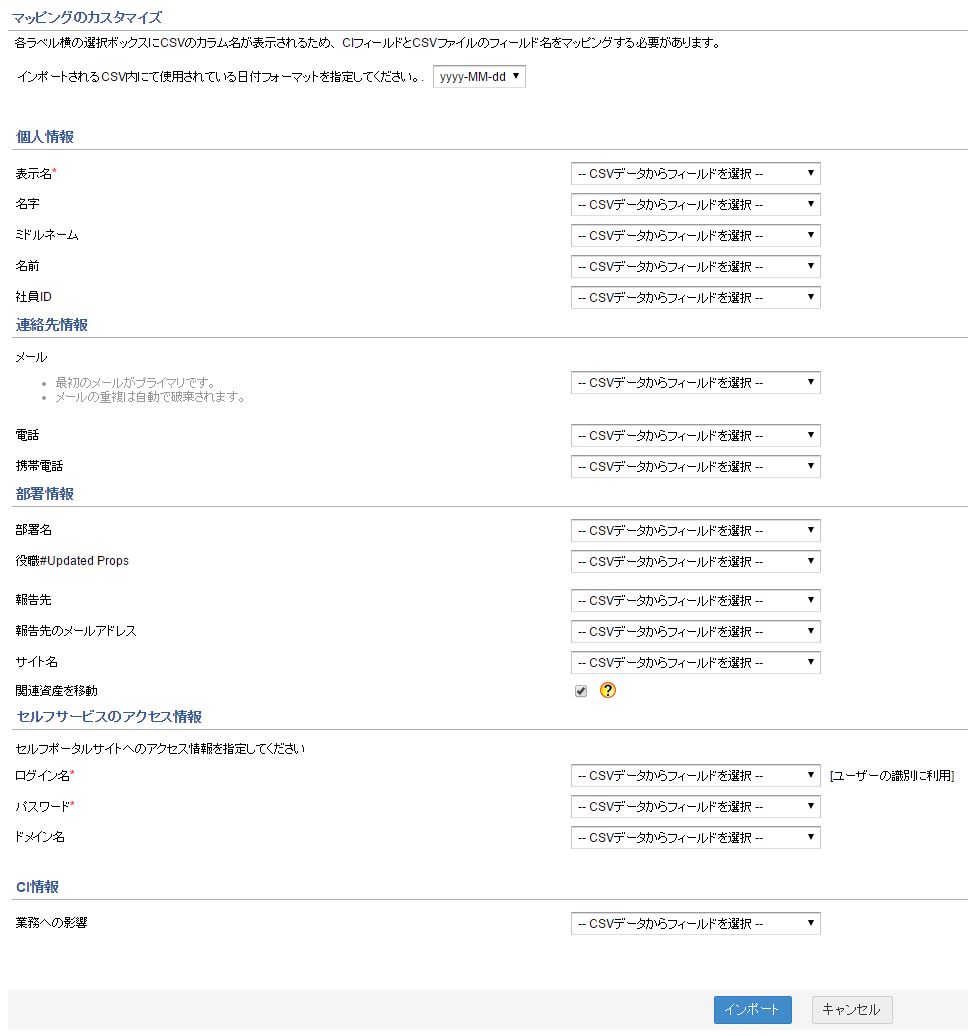Choose CSV field for 報告先
Screen dimensions: 968x1036
click(x=695, y=601)
